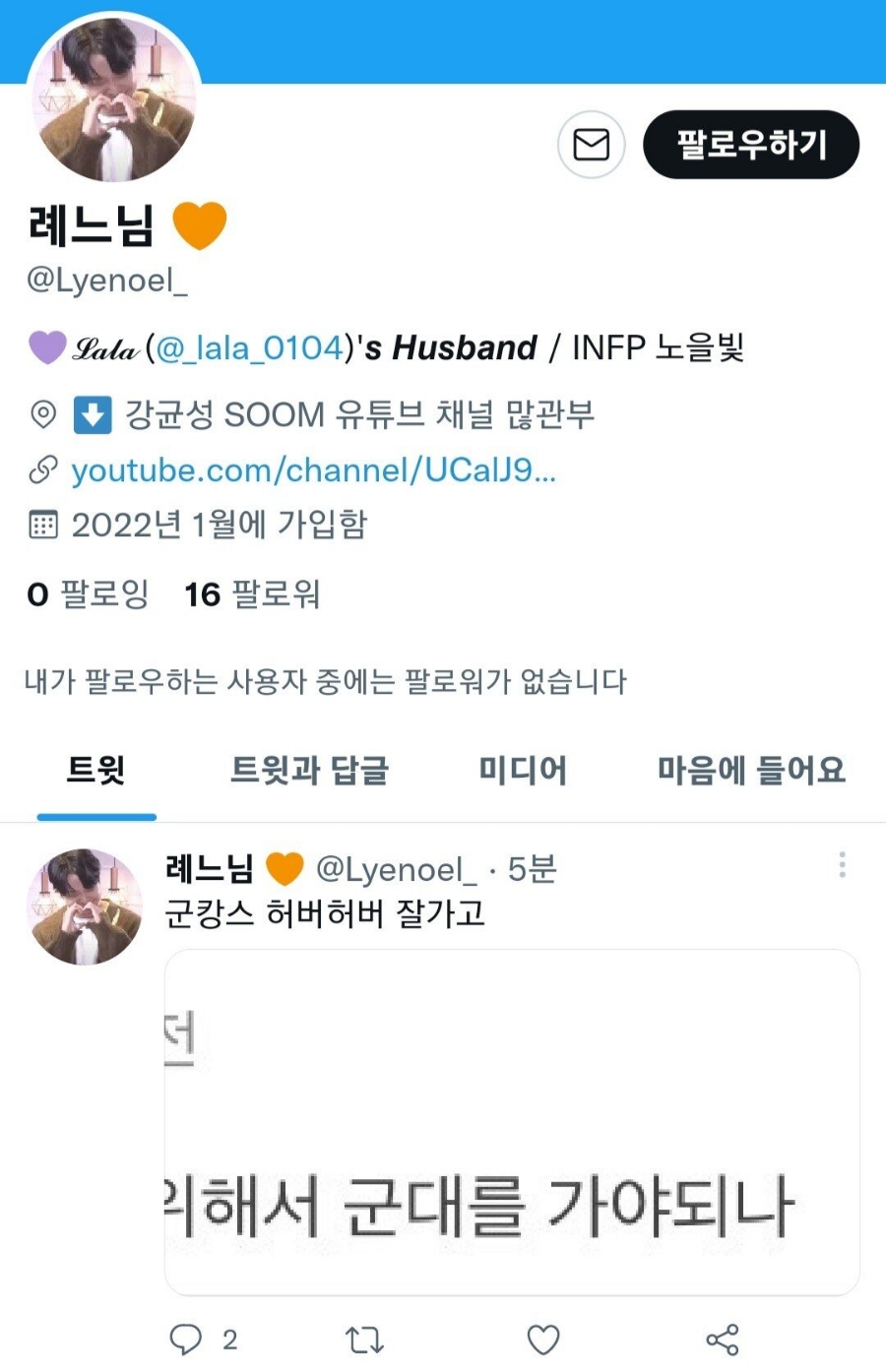Open the tweet's three-dot options menu
886x1372 pixels.
pos(843,864)
